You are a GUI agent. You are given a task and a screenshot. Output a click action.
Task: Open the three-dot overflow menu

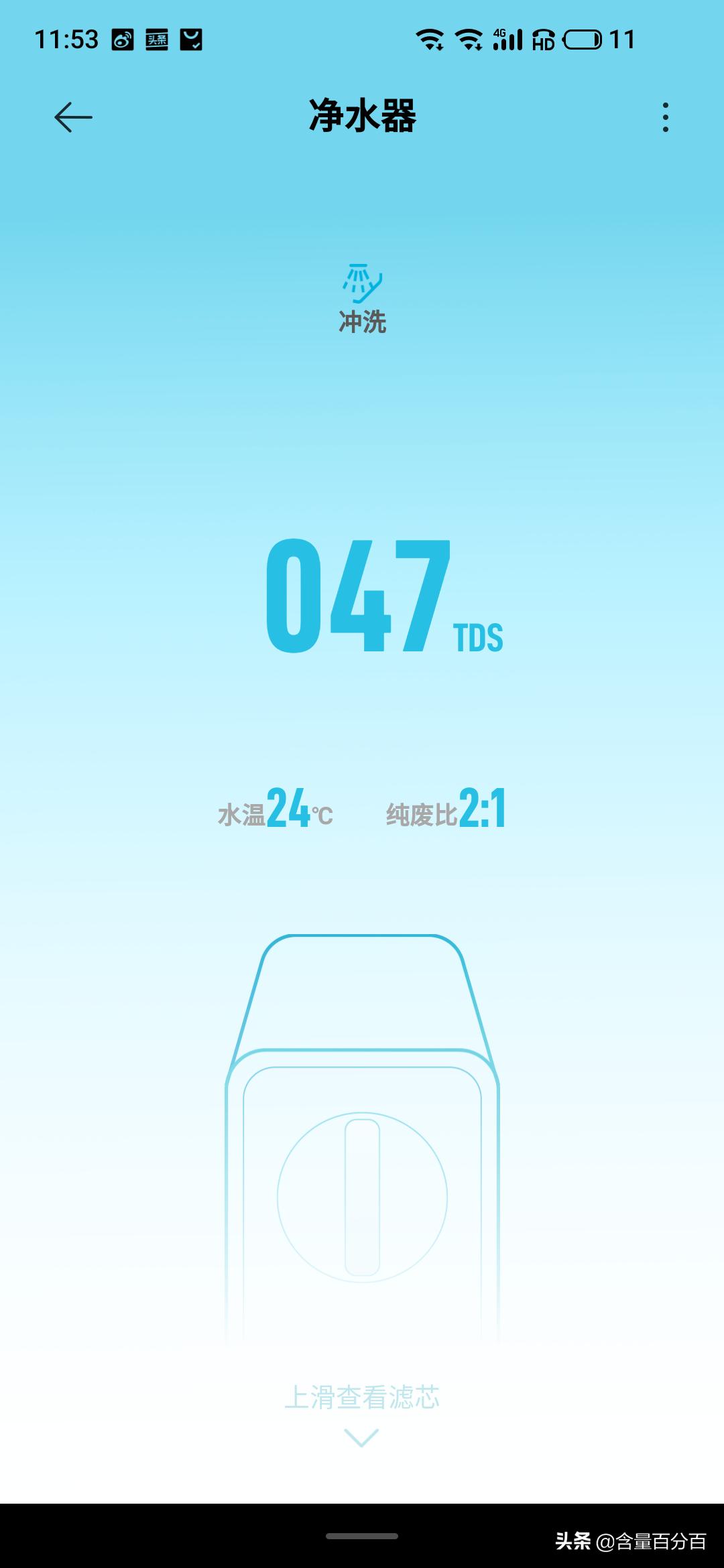click(665, 117)
